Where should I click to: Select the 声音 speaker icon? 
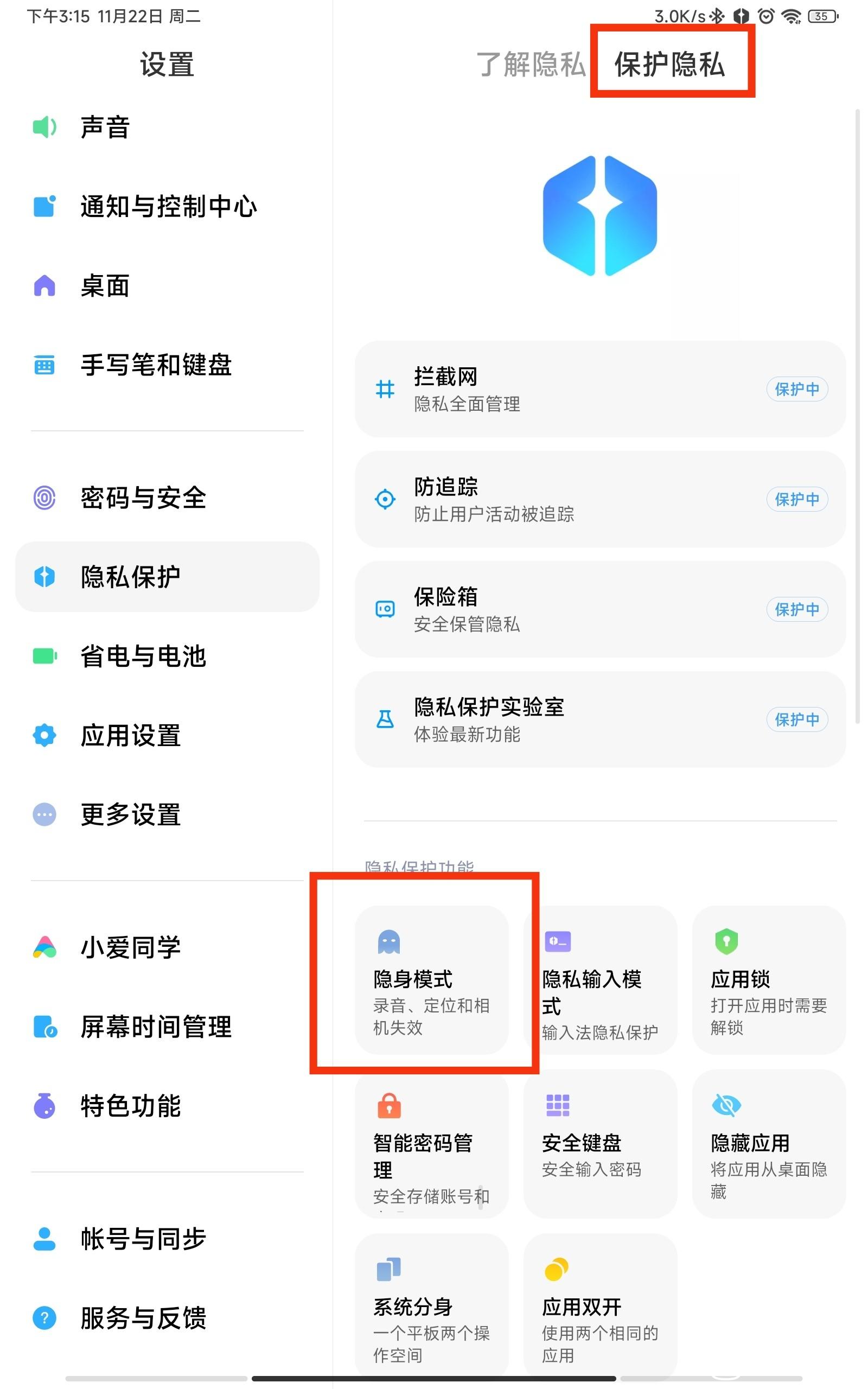(x=44, y=127)
